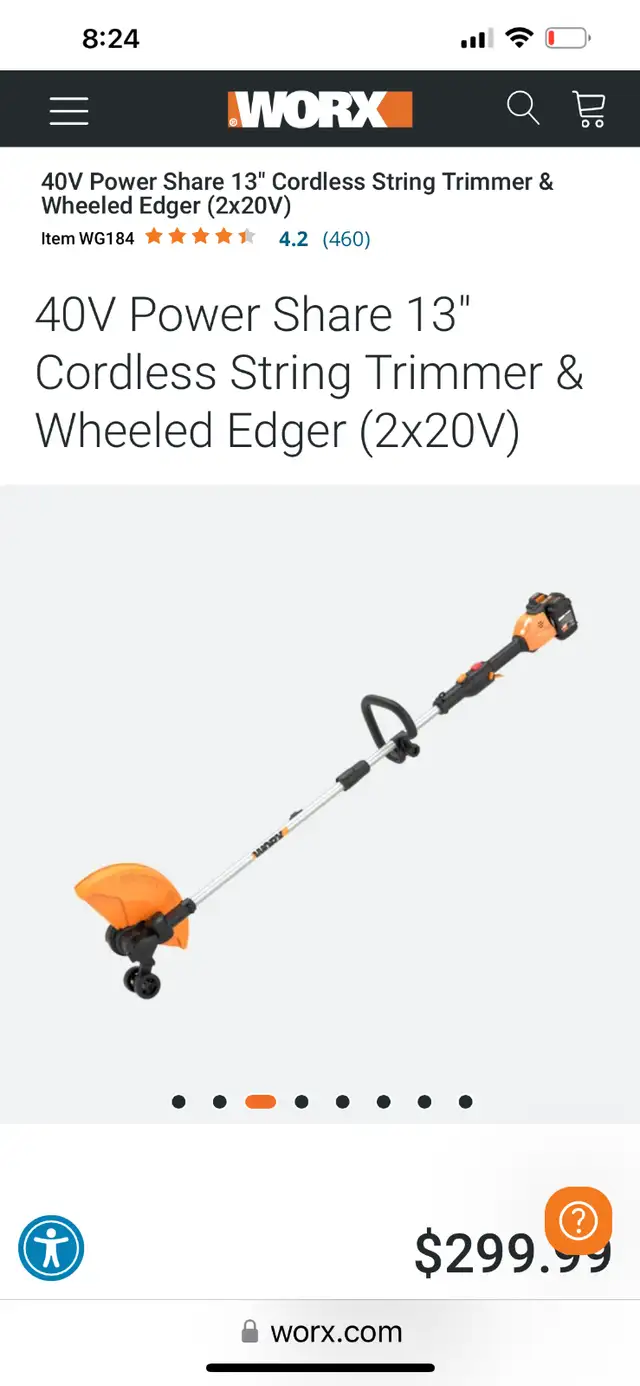Tap the worx.com address bar
This screenshot has height=1386, width=640.
click(x=320, y=1332)
